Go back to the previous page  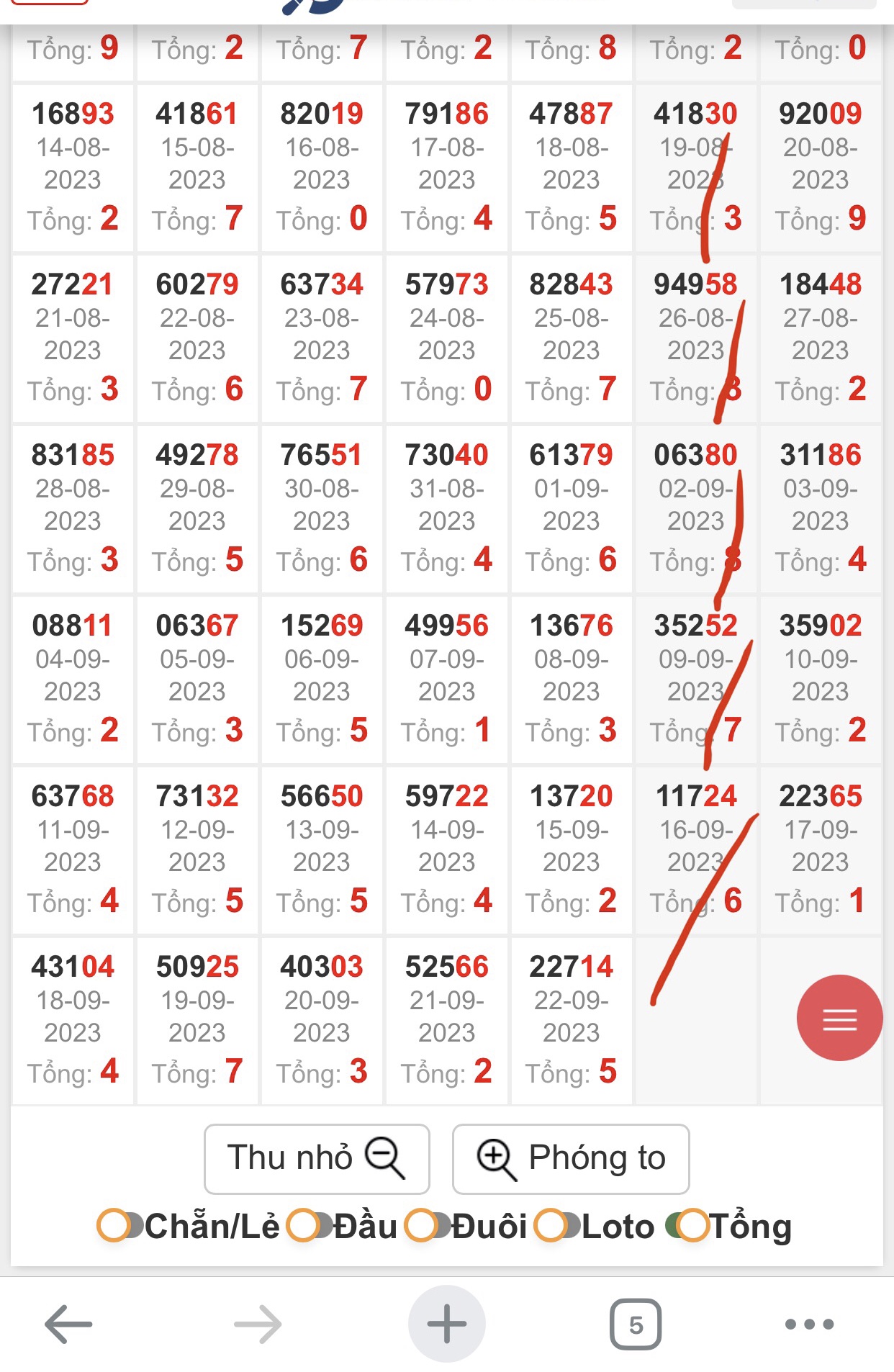click(68, 1324)
